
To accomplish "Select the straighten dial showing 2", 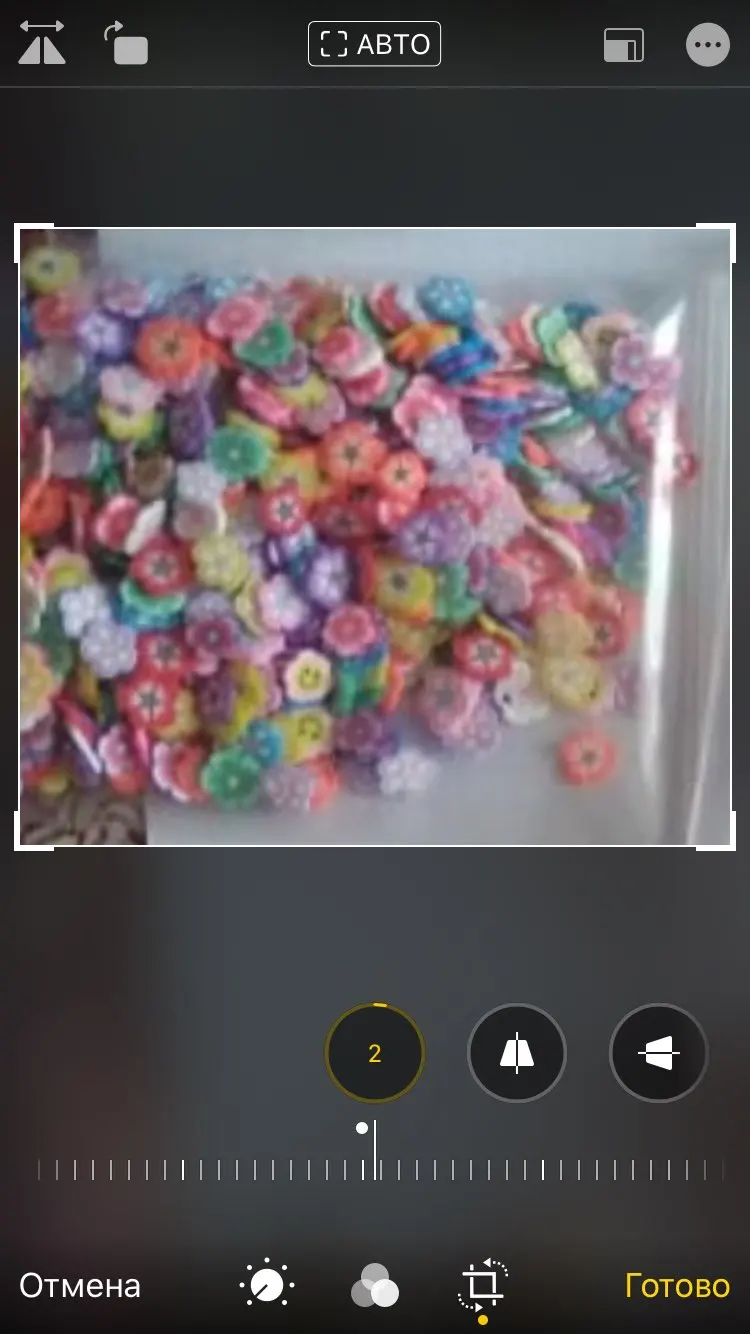I will (x=375, y=1052).
